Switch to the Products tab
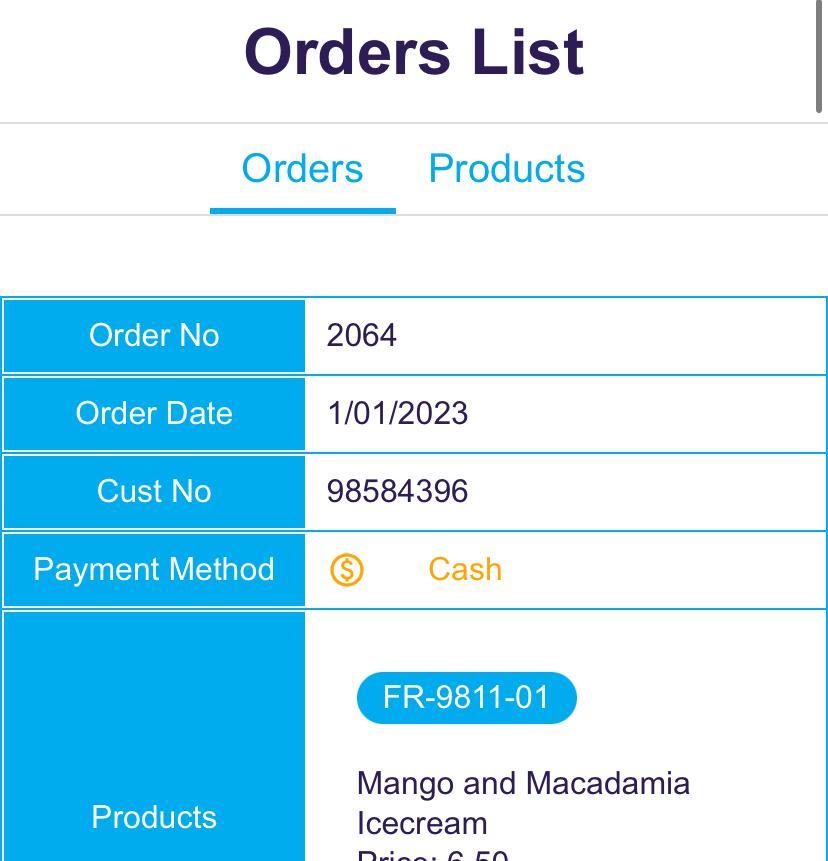This screenshot has width=828, height=861. [506, 169]
